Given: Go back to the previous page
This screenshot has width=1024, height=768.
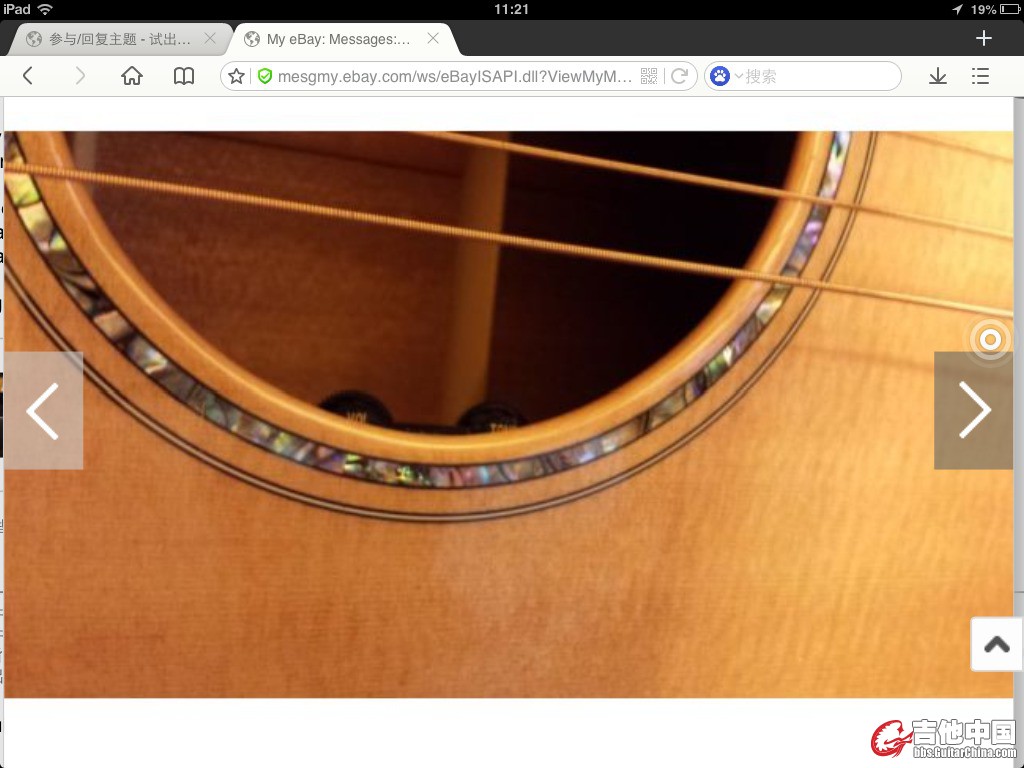Looking at the screenshot, I should (x=28, y=76).
